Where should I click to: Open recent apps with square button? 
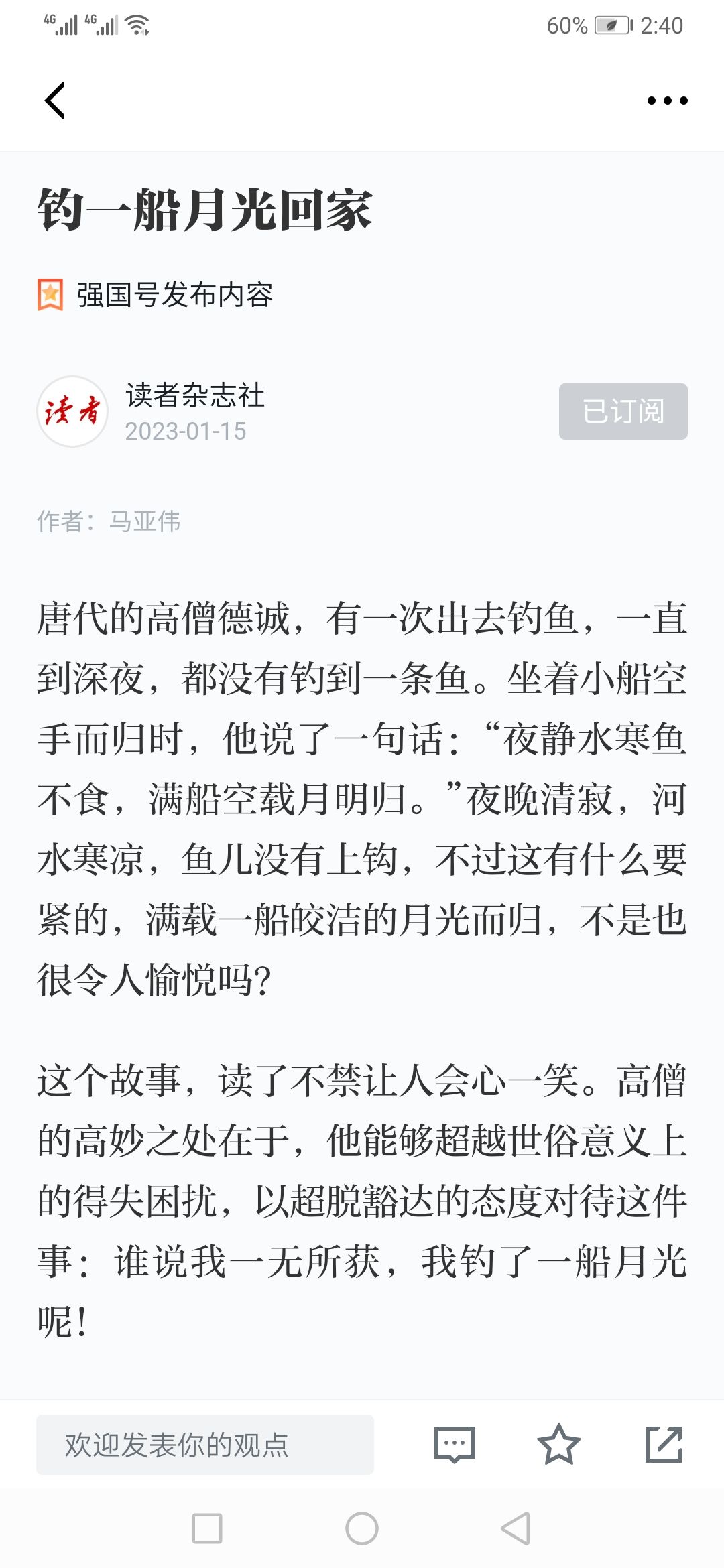point(207,1529)
